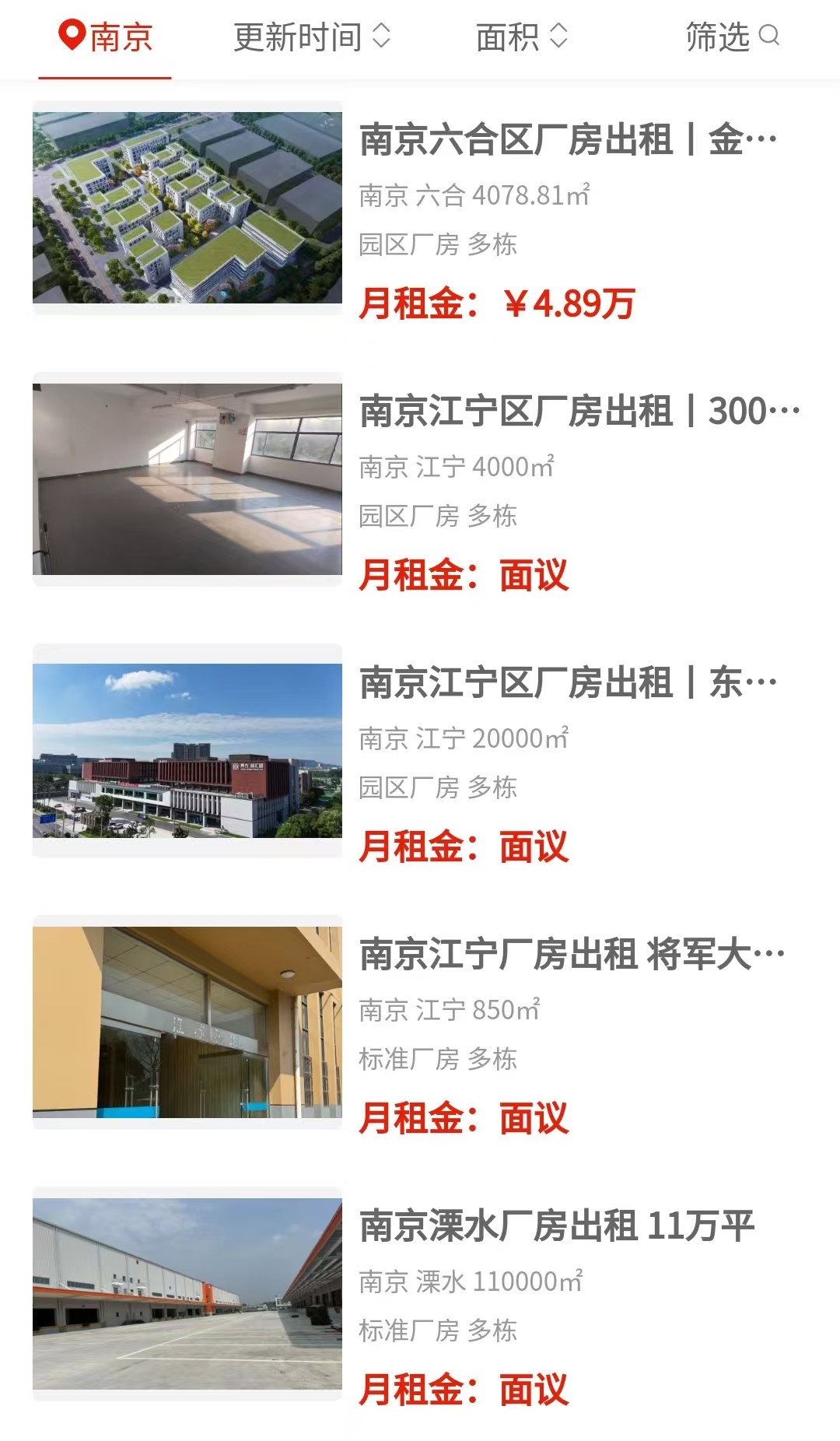Image resolution: width=840 pixels, height=1441 pixels.
Task: Sort listings by 更新时间
Action: click(311, 37)
